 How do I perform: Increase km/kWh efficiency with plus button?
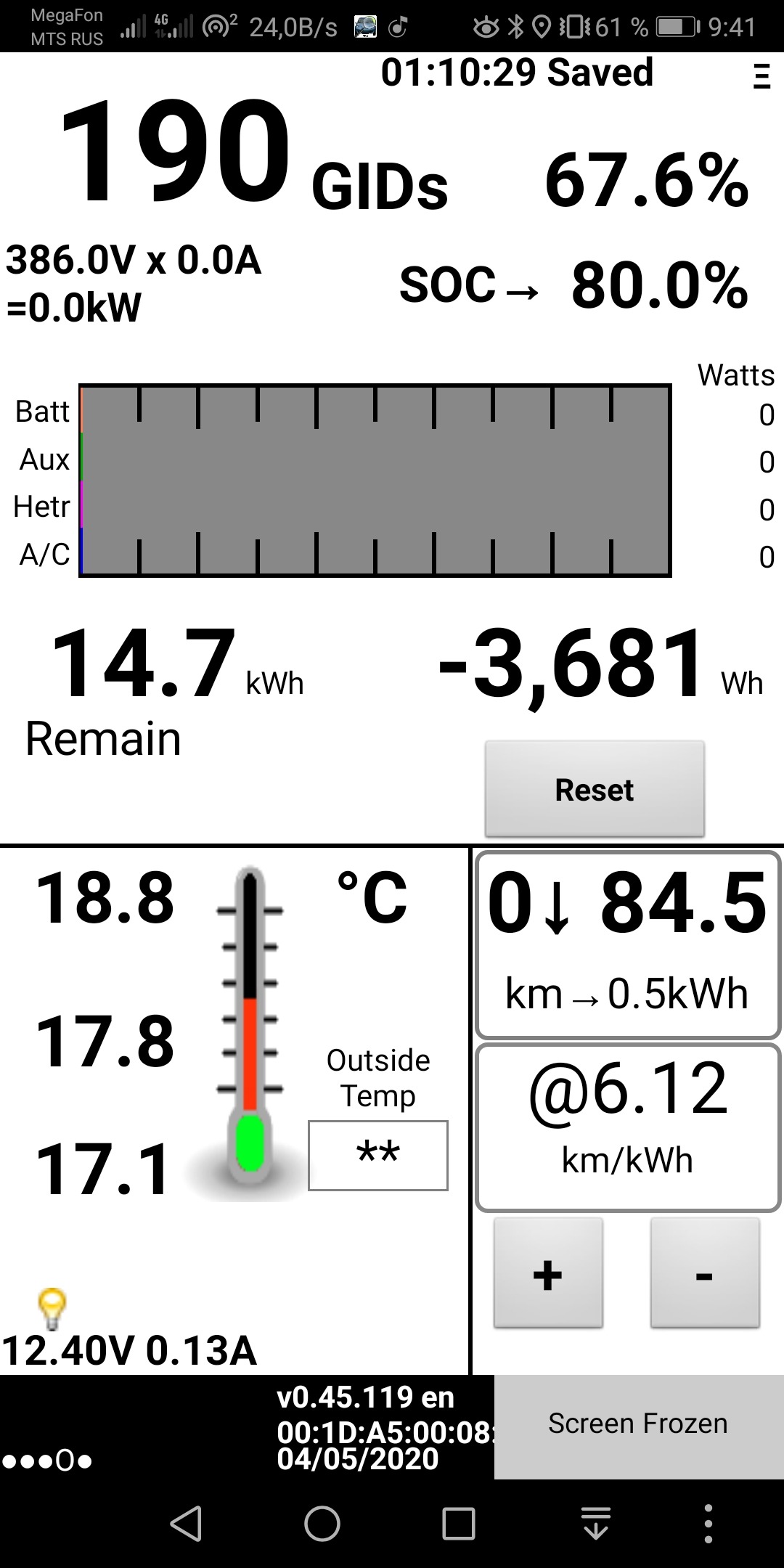click(548, 1275)
